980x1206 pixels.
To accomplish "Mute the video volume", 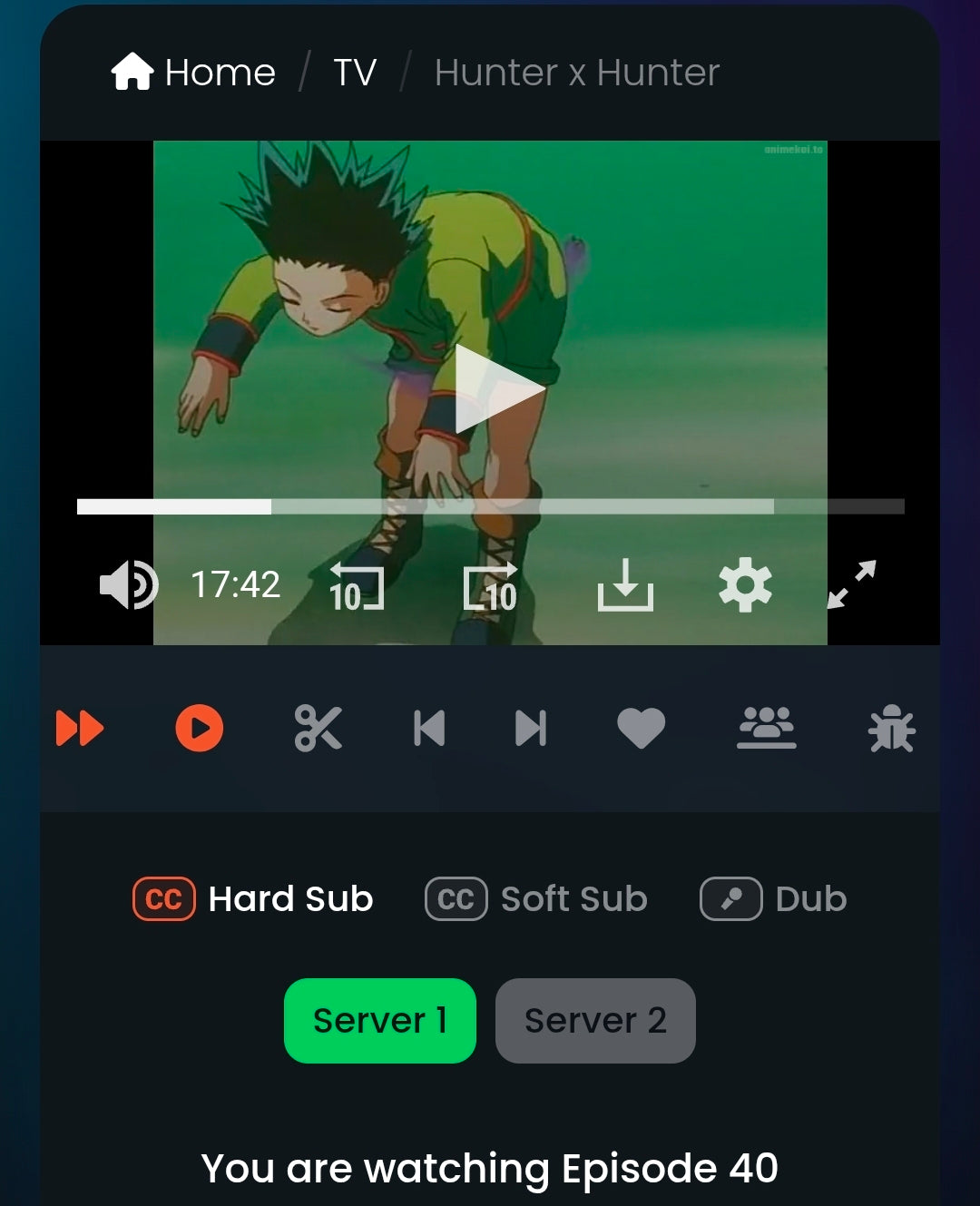I will (x=129, y=584).
